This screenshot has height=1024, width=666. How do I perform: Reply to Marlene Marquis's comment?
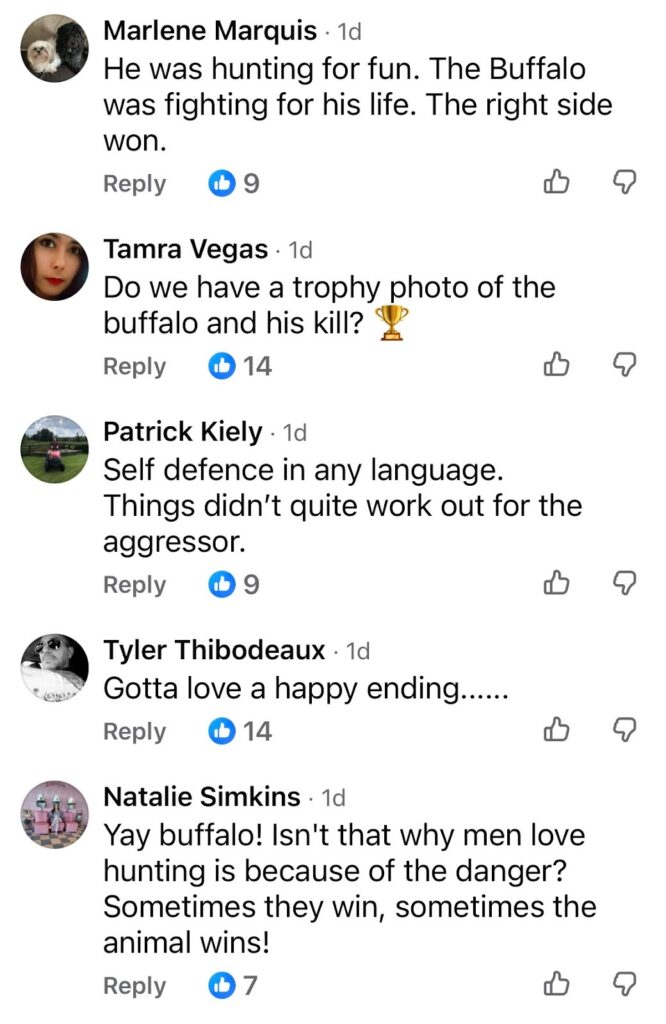(134, 184)
